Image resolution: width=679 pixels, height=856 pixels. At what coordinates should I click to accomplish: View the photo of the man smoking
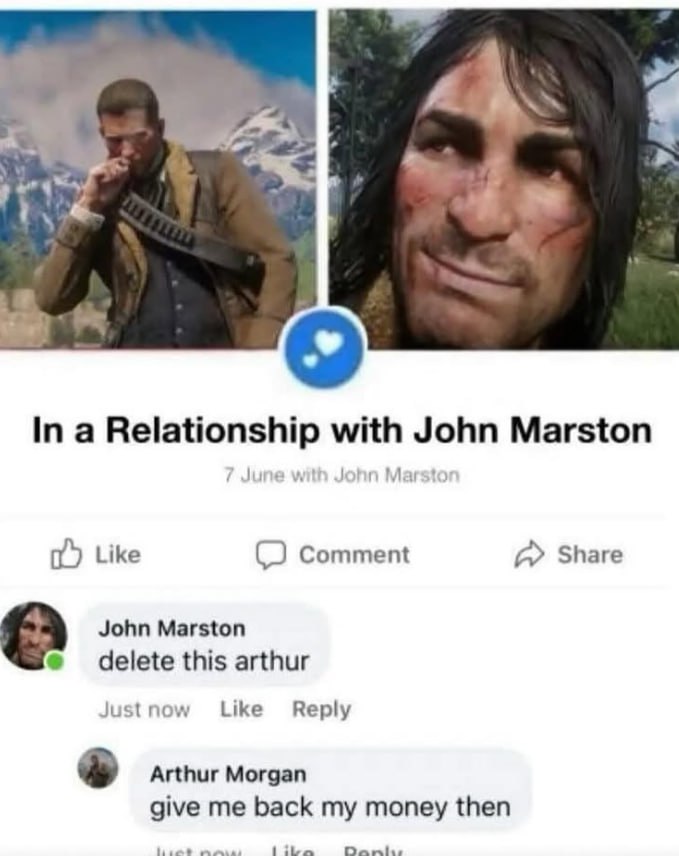click(158, 180)
